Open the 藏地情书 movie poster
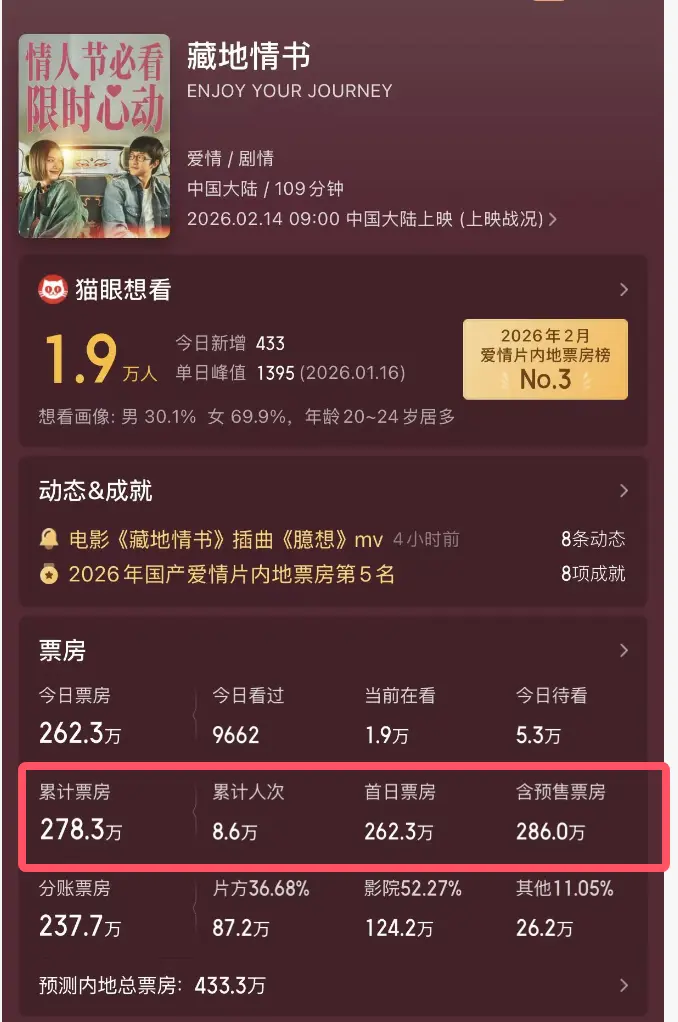Image resolution: width=678 pixels, height=1022 pixels. [x=94, y=135]
